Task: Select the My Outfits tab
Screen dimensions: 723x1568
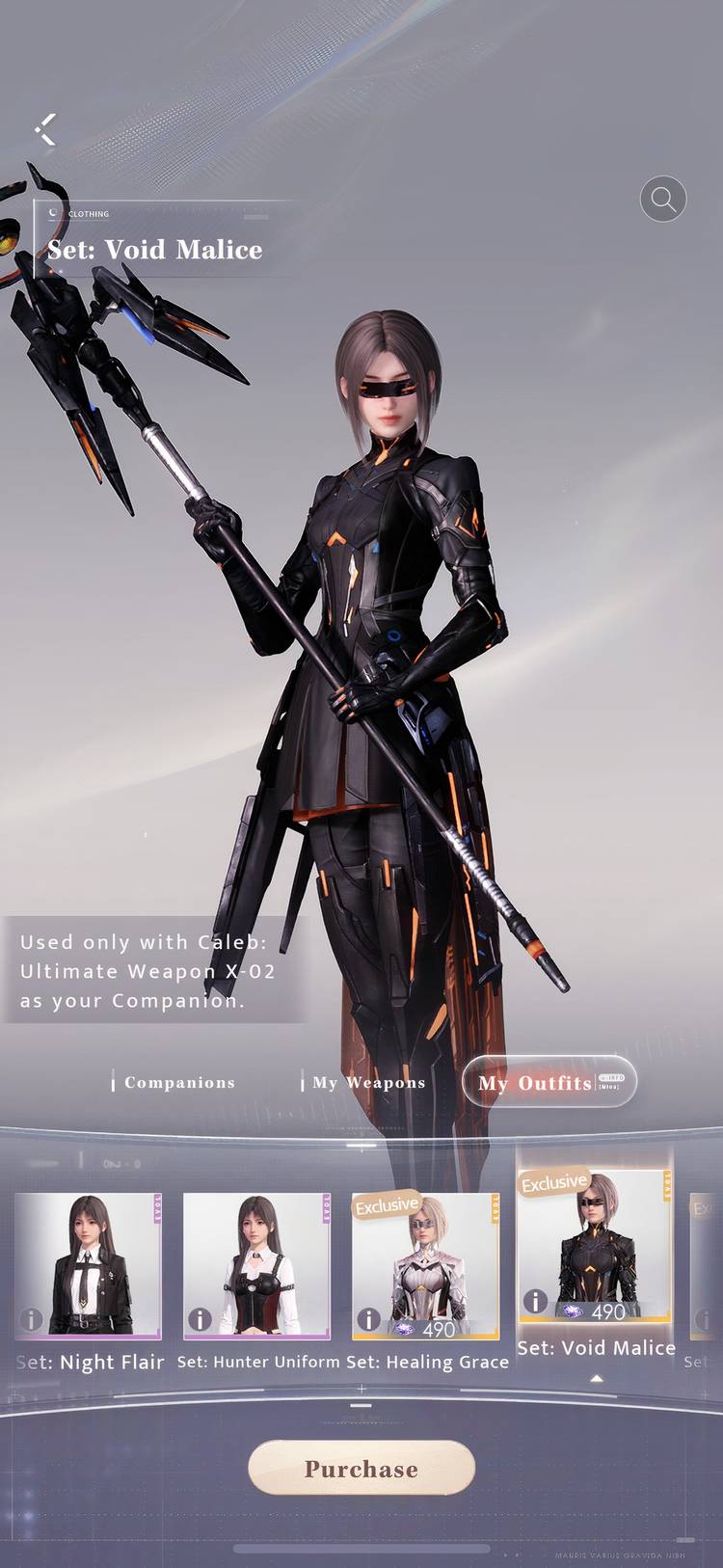Action: click(x=549, y=1082)
